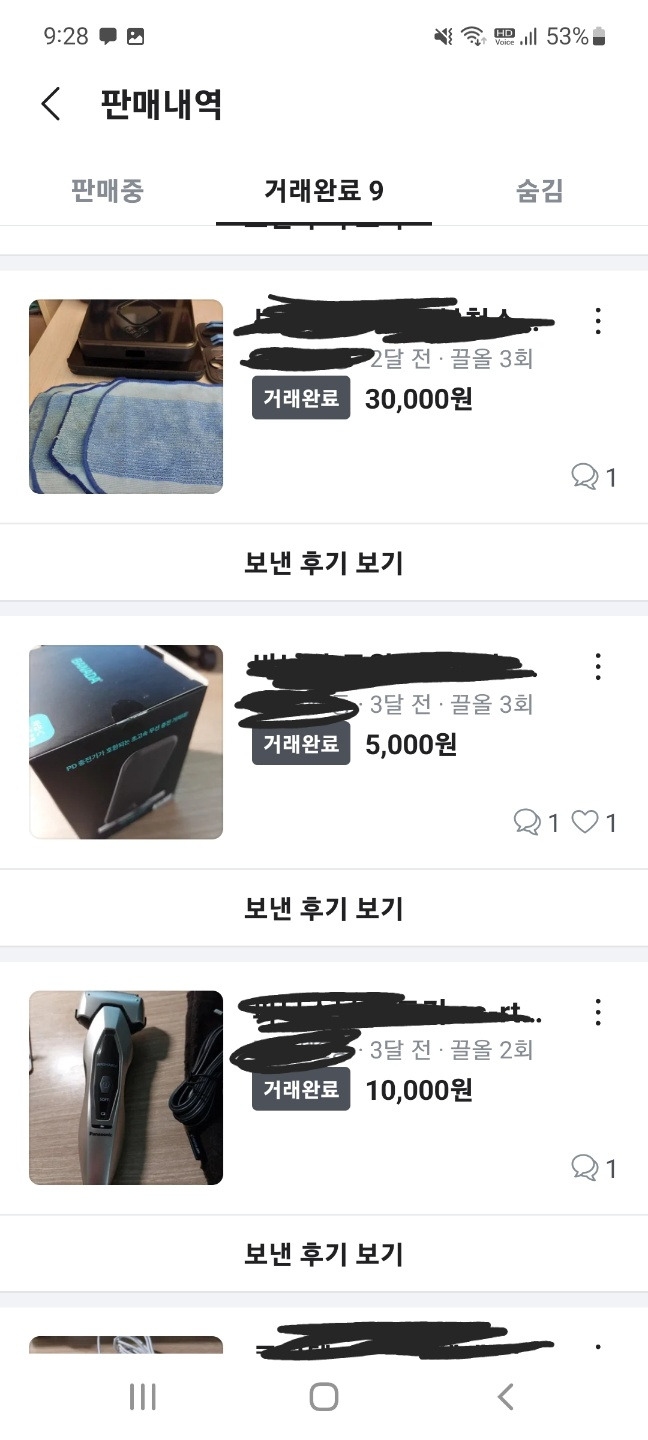
Task: Open the 5,000원 charger box listing photo
Action: (126, 742)
